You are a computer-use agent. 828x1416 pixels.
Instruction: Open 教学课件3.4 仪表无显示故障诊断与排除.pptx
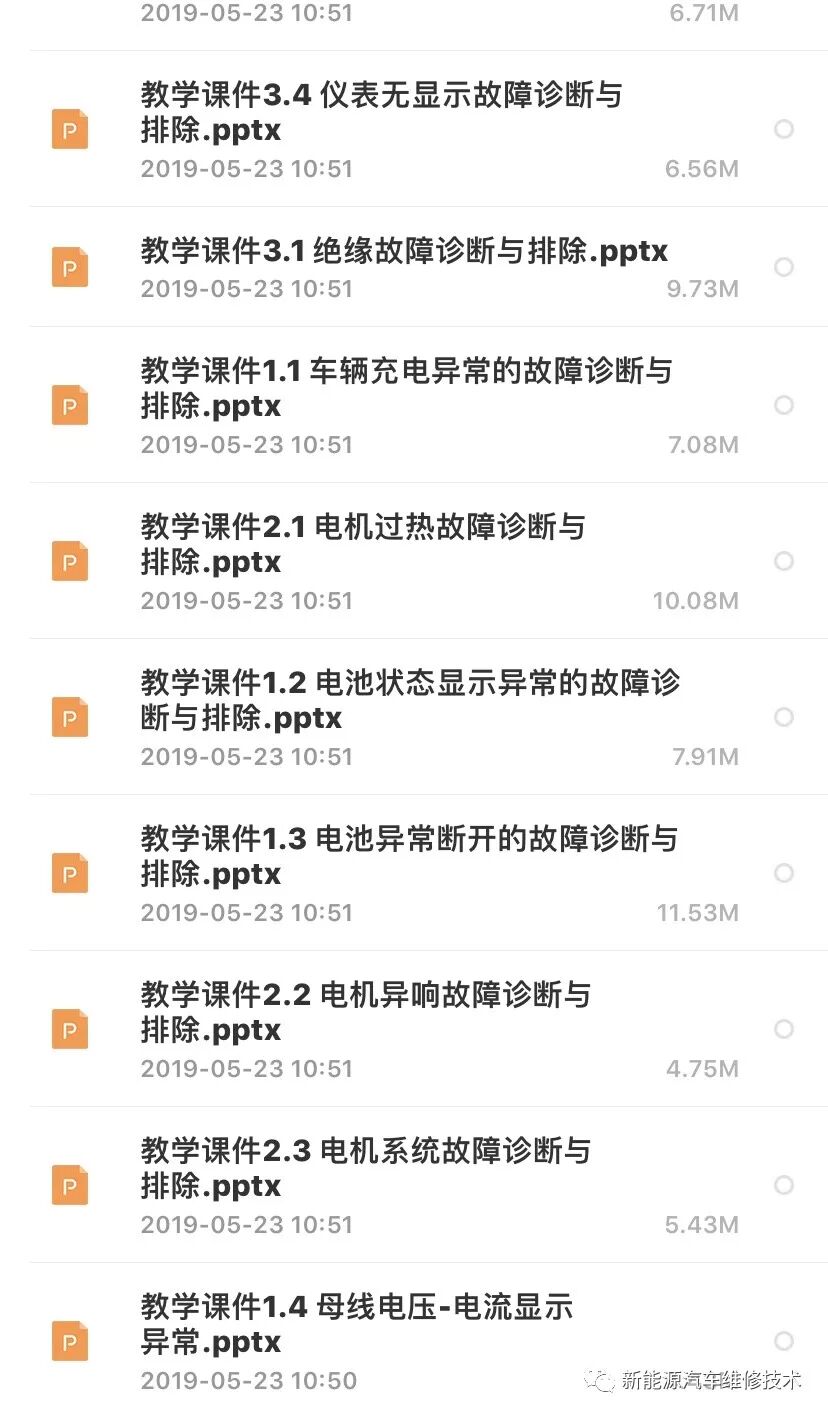380,112
